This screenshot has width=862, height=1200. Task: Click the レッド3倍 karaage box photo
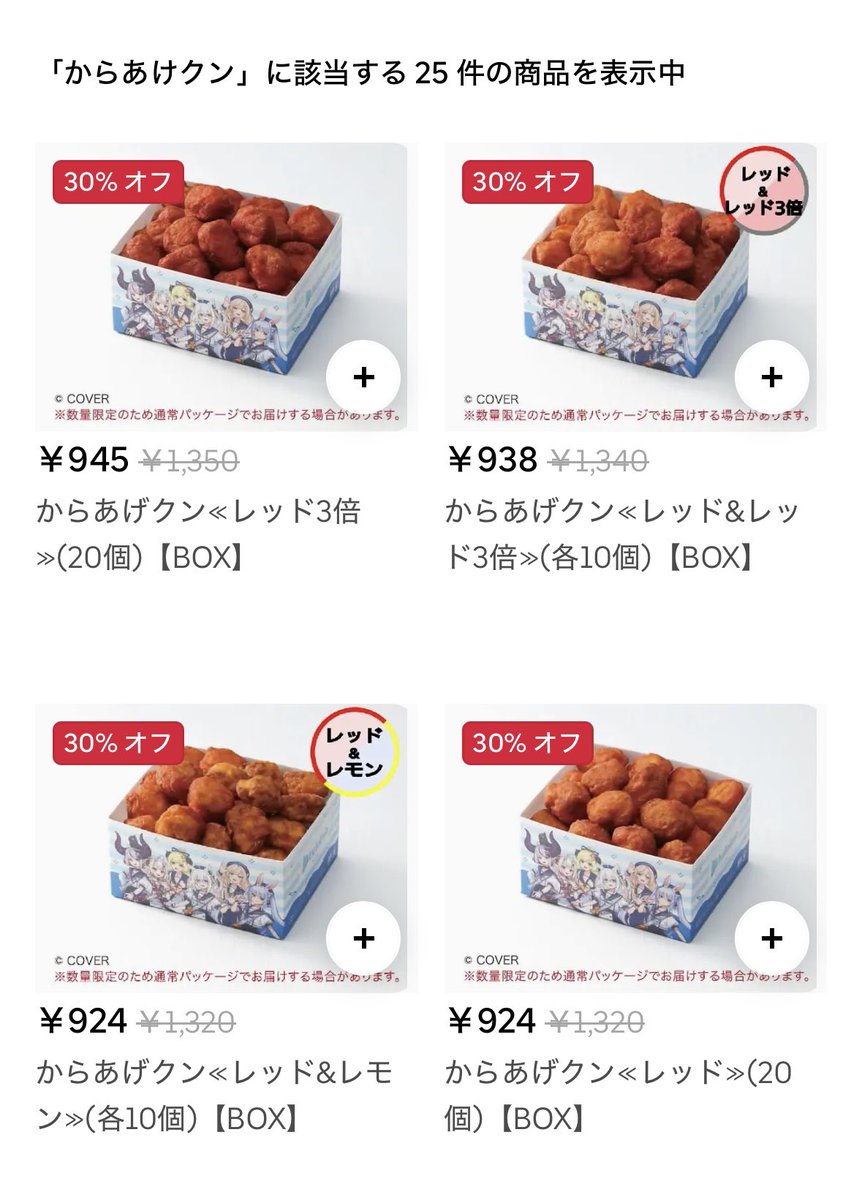tap(218, 280)
